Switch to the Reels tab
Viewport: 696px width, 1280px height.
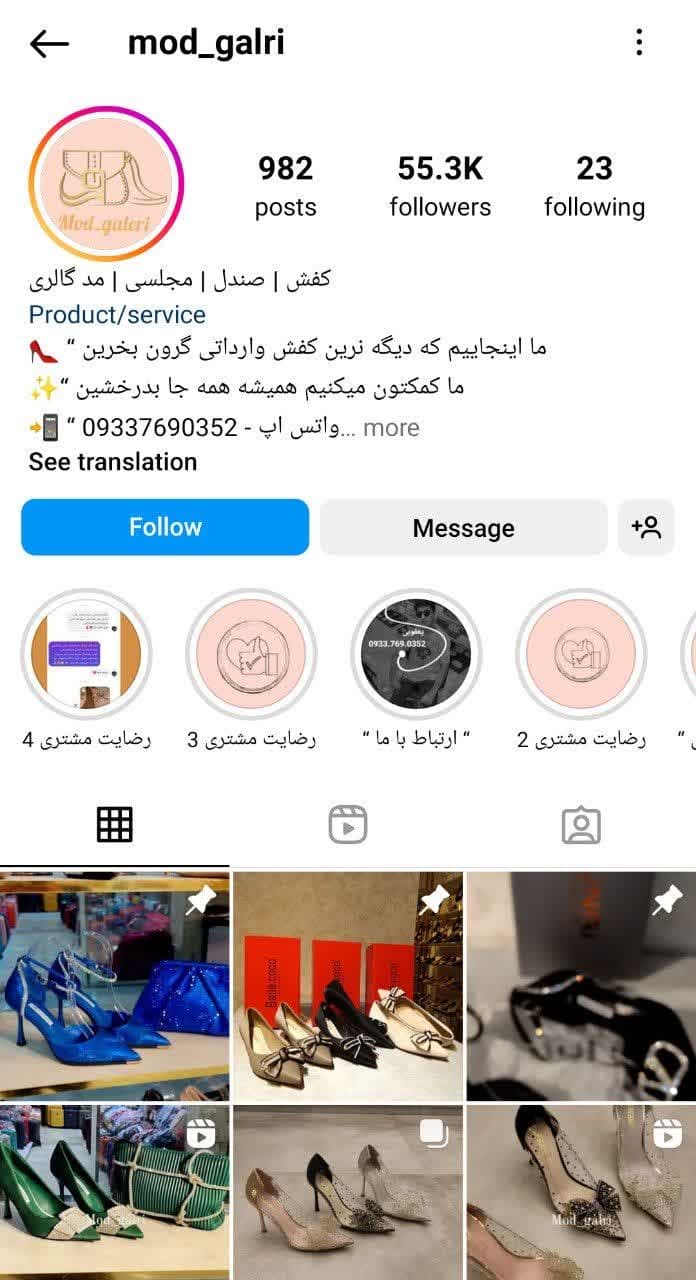pos(348,825)
